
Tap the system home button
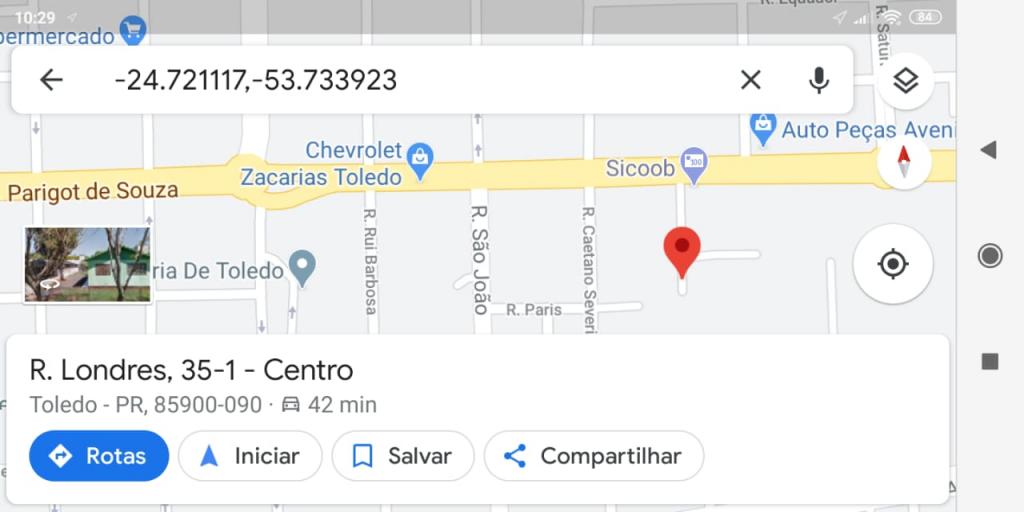989,256
